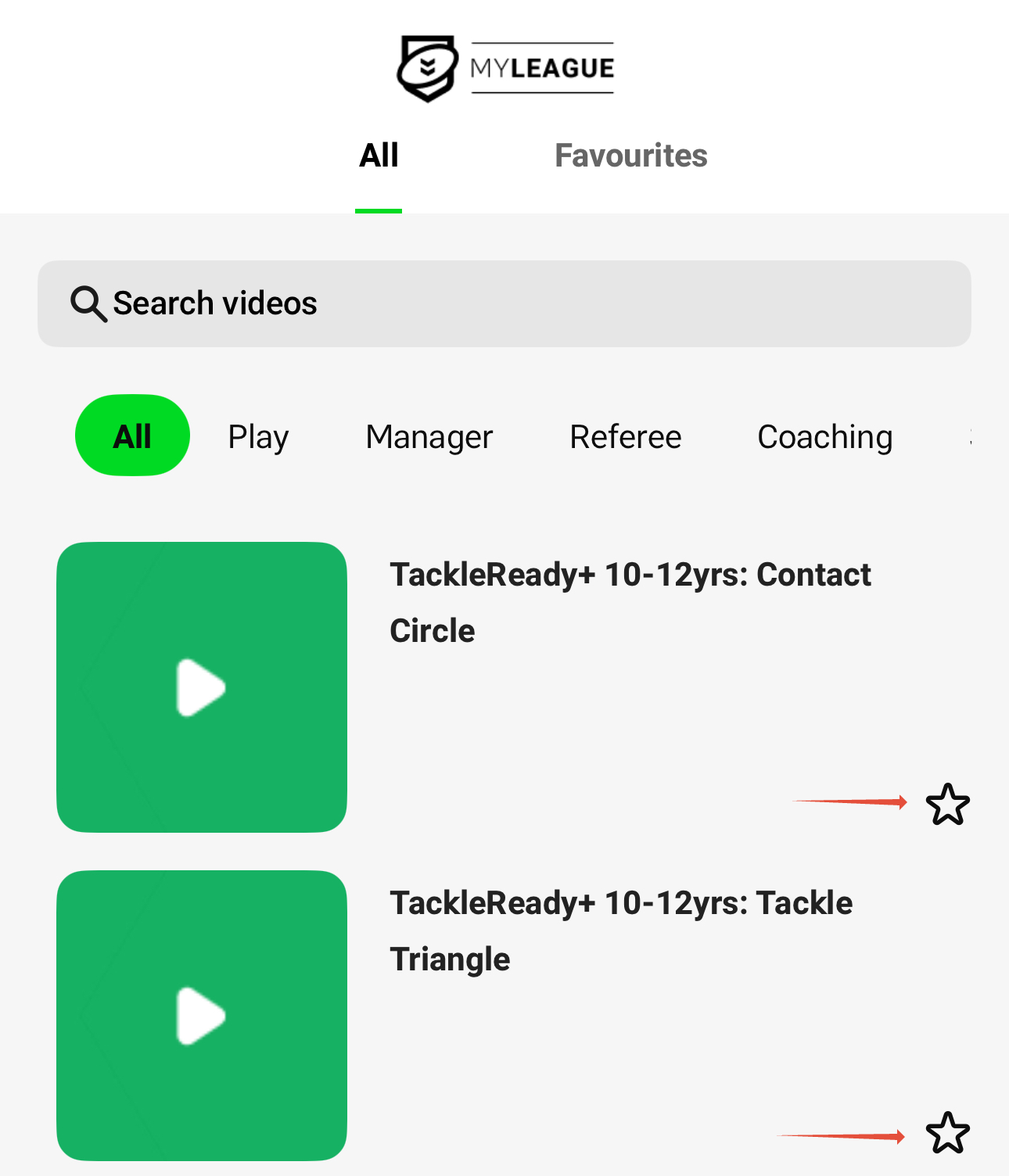1009x1176 pixels.
Task: Filter videos by Manager
Action: click(x=429, y=436)
